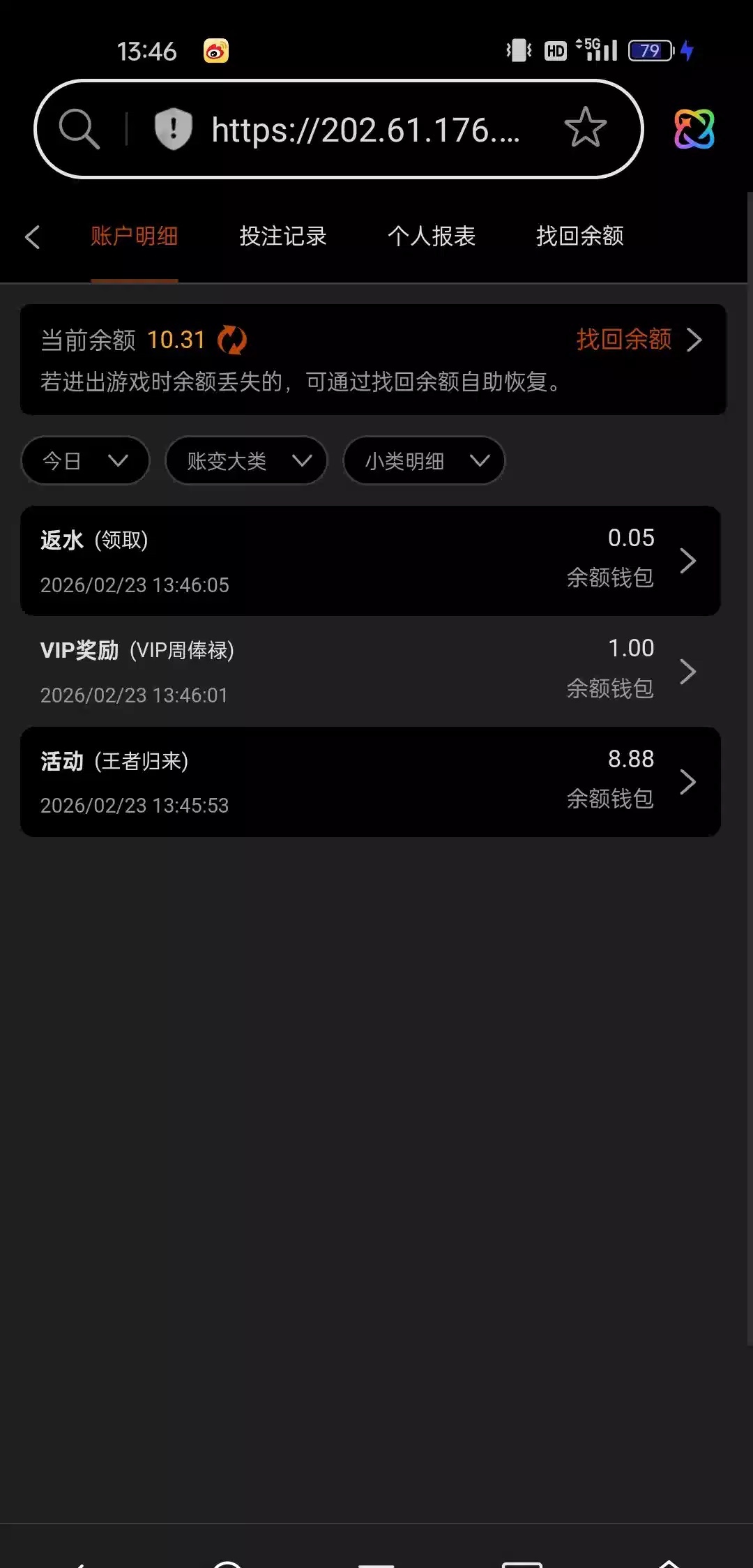Switch to the 投注记录 tab
753x1568 pixels.
[282, 236]
